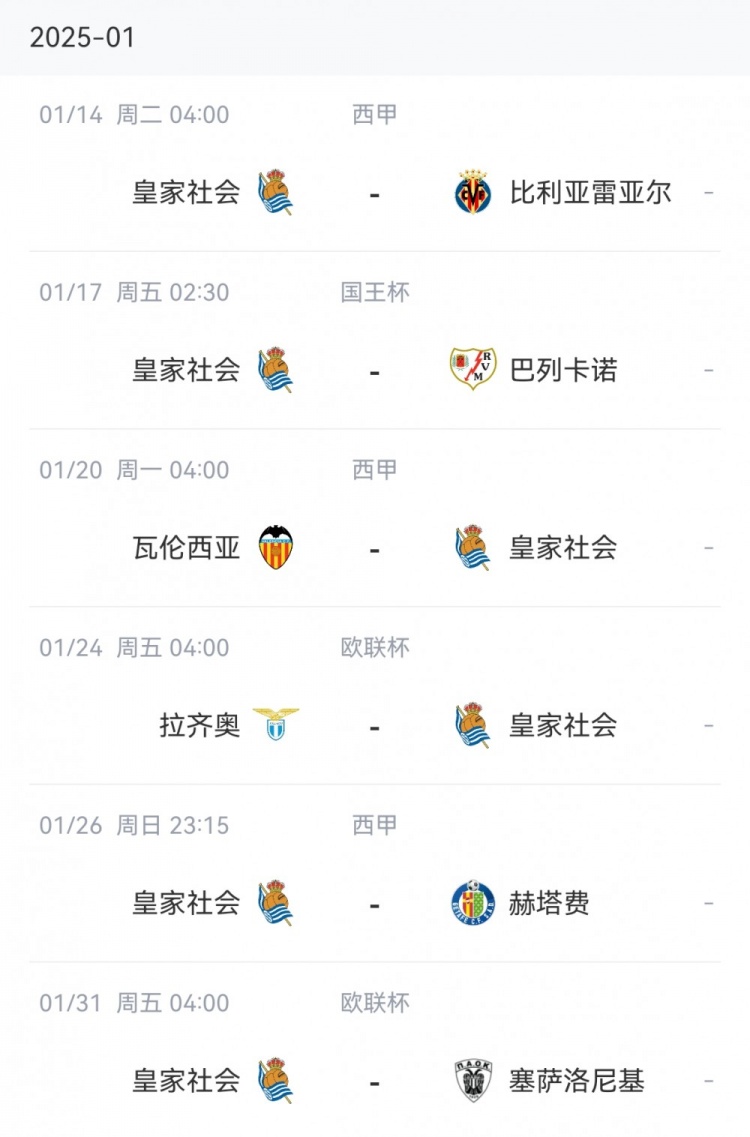This screenshot has width=750, height=1137.
Task: View the match against PAOK on 01/31
Action: pyautogui.click(x=375, y=1081)
